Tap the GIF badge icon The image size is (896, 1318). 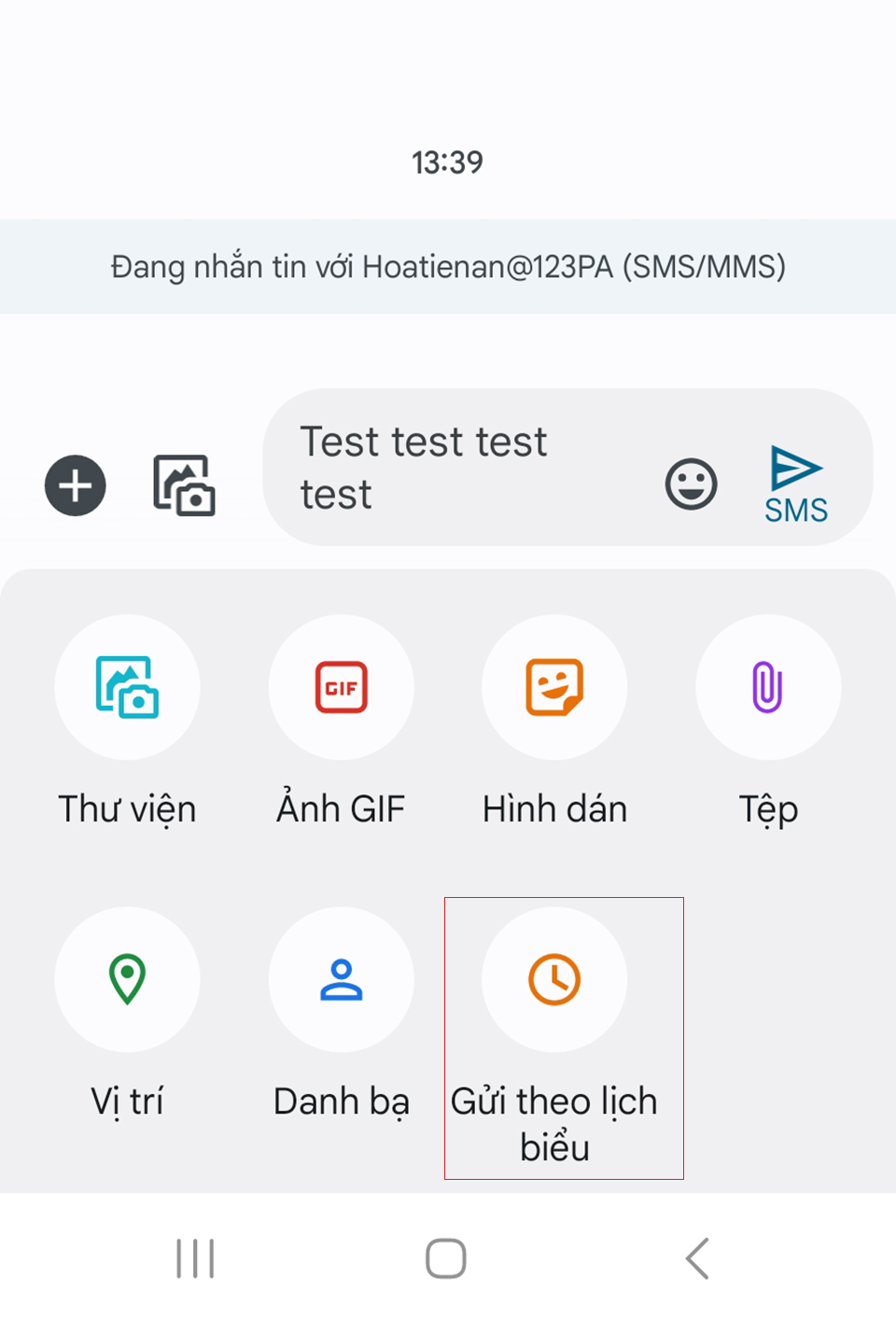tap(342, 687)
